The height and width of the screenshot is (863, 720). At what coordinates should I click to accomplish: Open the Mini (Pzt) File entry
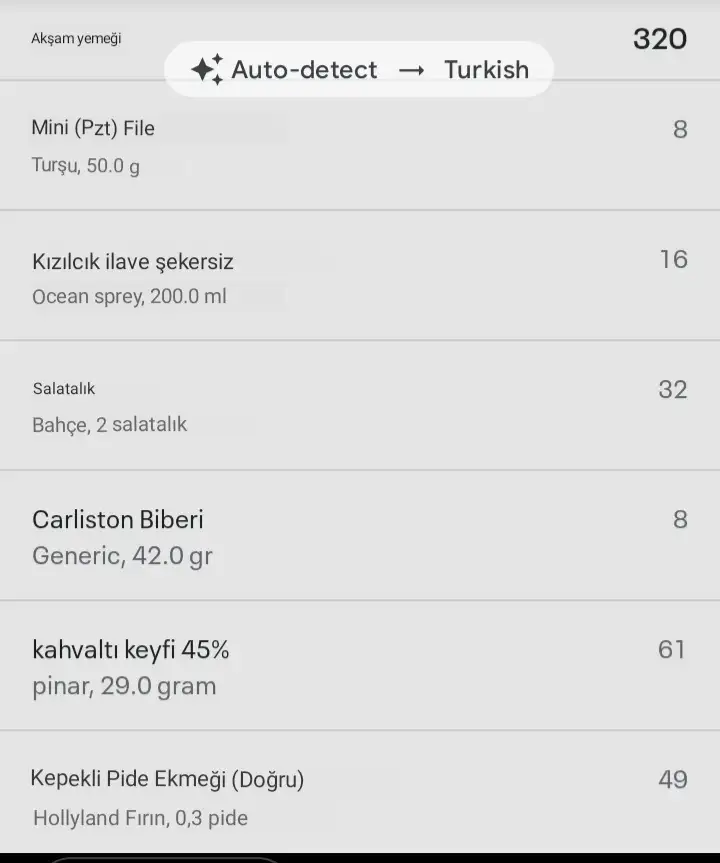click(359, 145)
